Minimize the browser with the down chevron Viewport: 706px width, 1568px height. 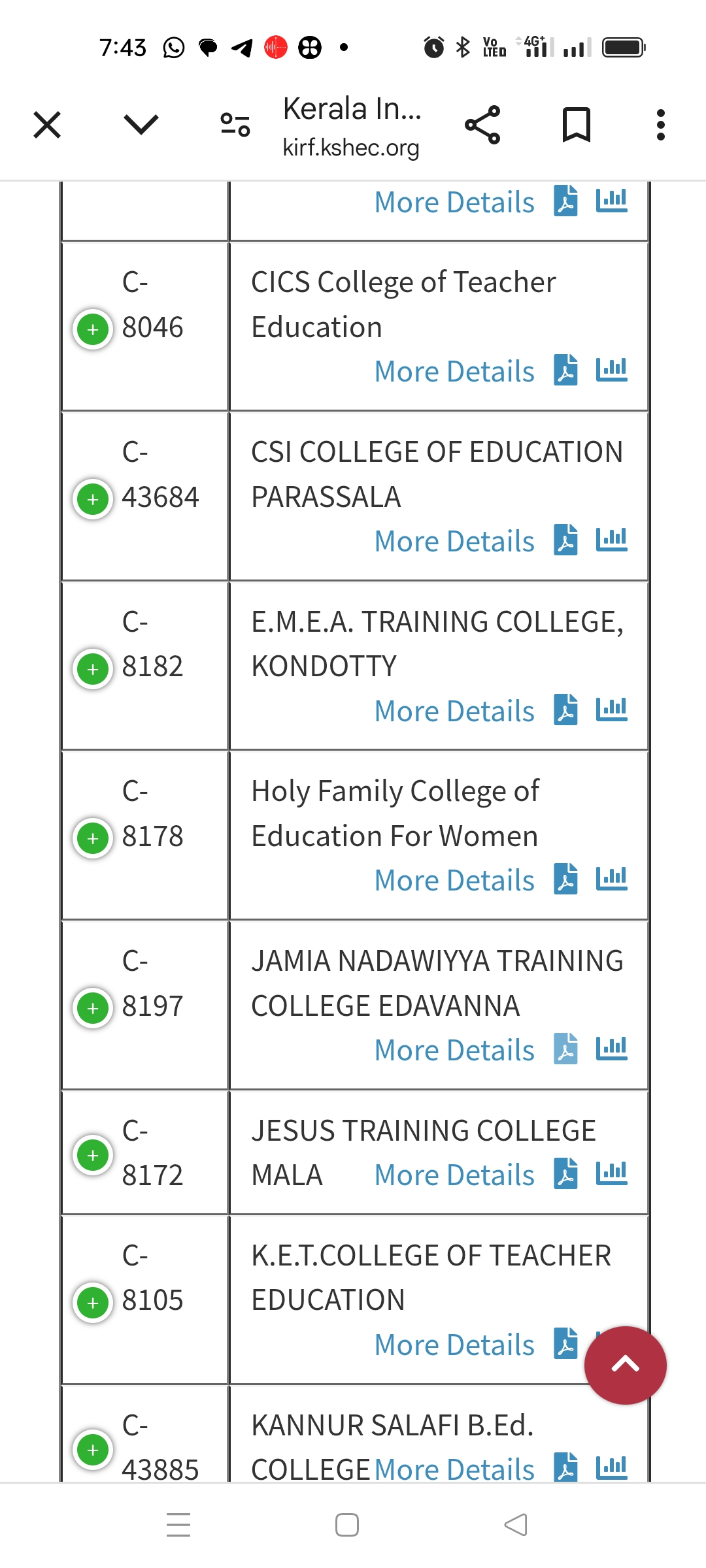click(x=141, y=124)
